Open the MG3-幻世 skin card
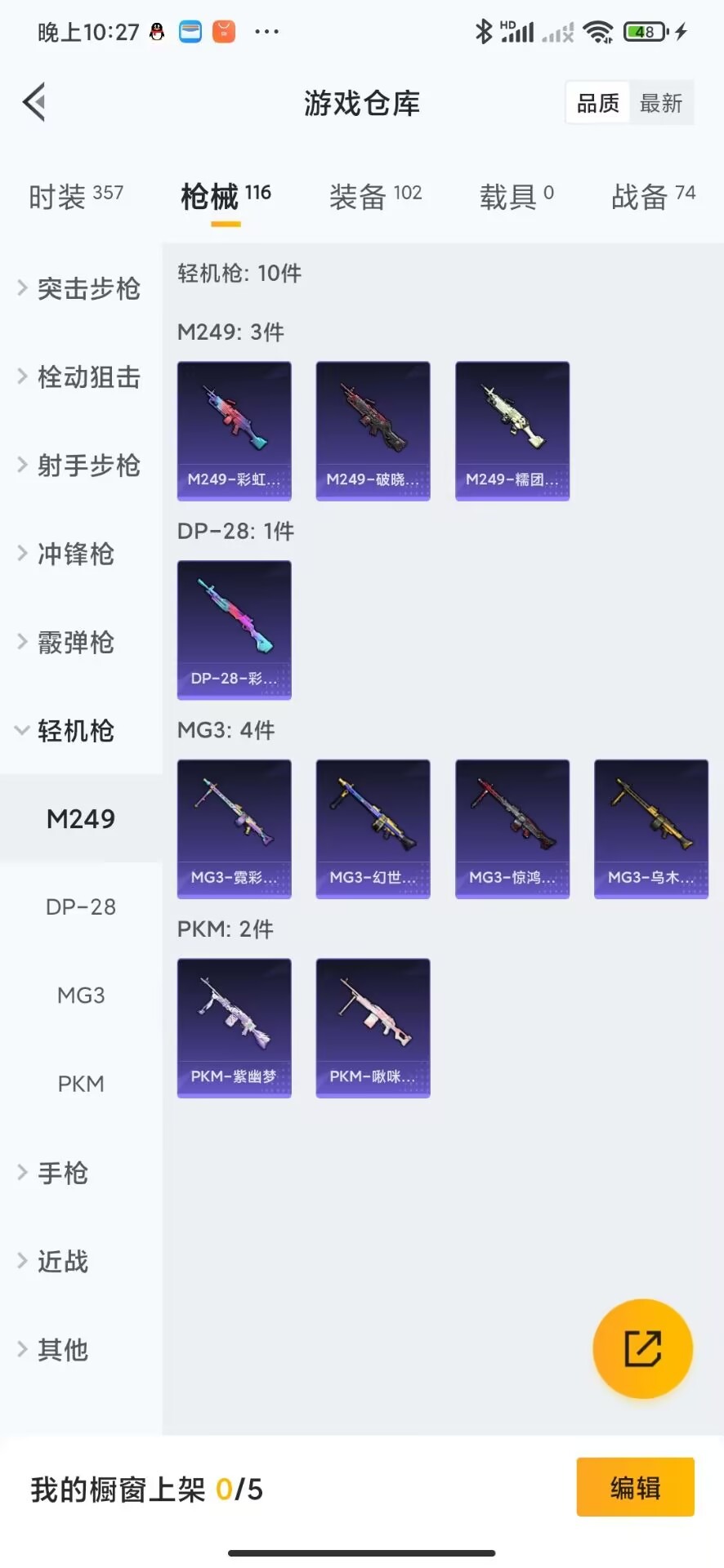Image resolution: width=724 pixels, height=1568 pixels. 373,829
